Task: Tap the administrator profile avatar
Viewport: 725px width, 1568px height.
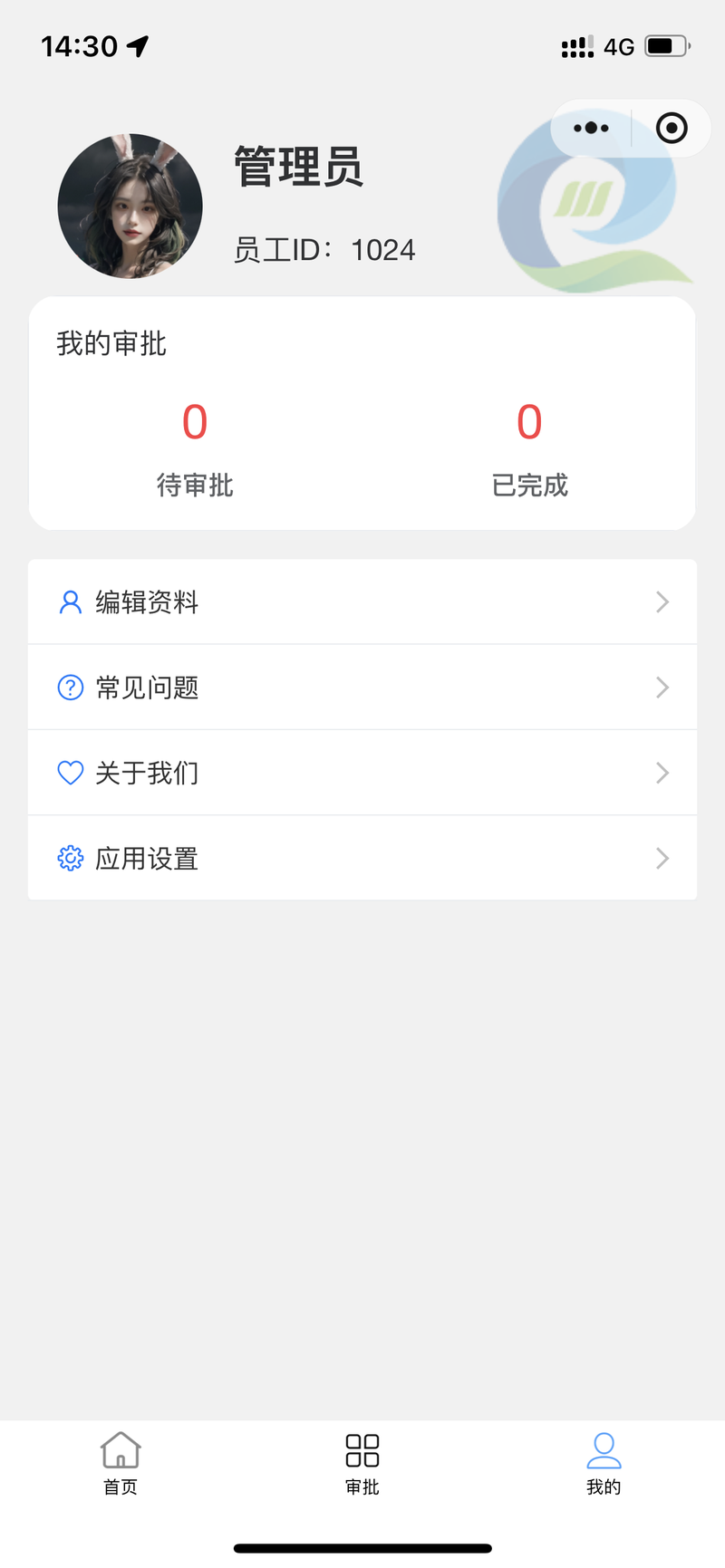Action: [130, 207]
